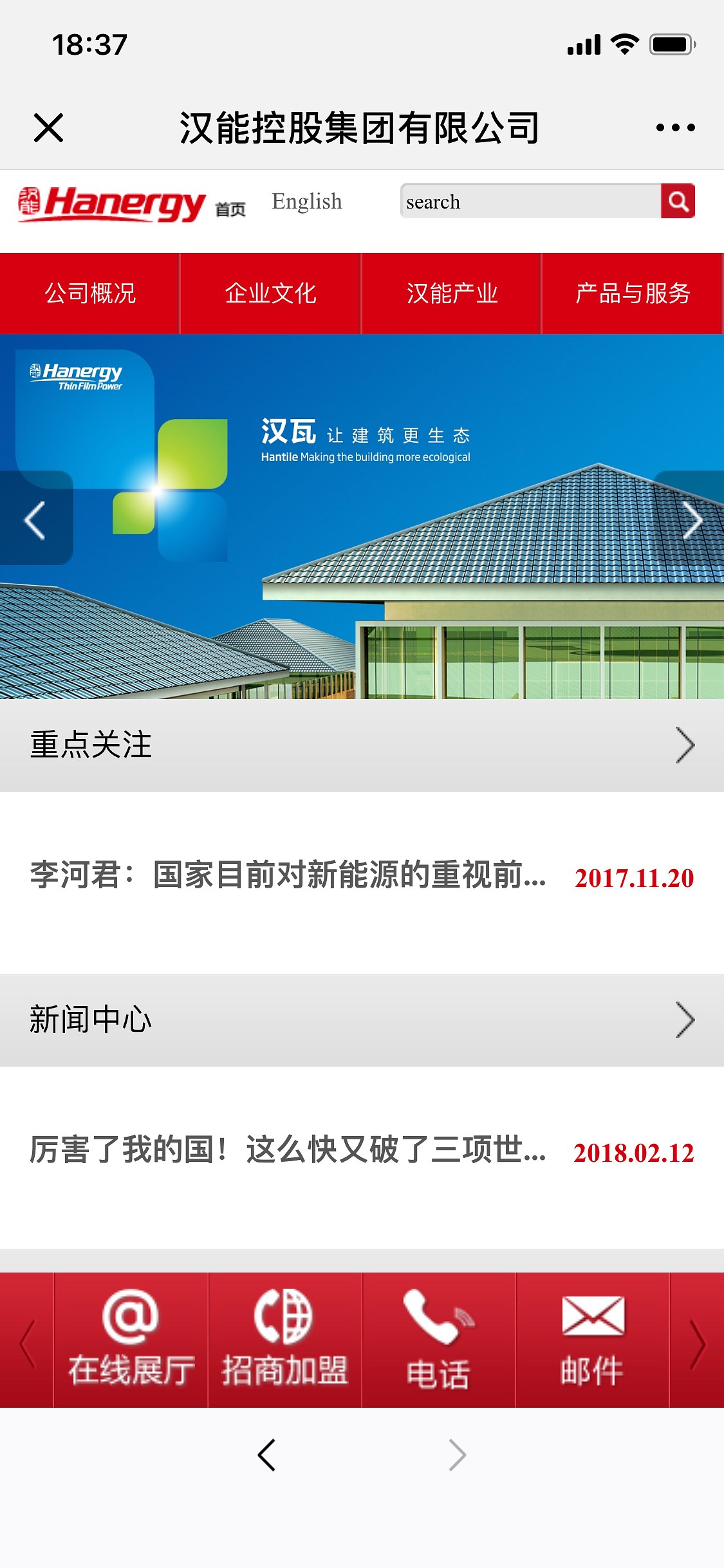Open the 汉能产业 section
724x1568 pixels.
pyautogui.click(x=452, y=294)
